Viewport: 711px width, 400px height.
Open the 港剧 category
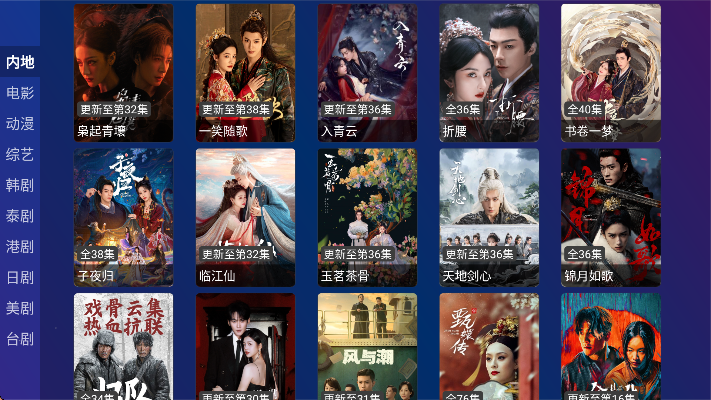tap(20, 246)
